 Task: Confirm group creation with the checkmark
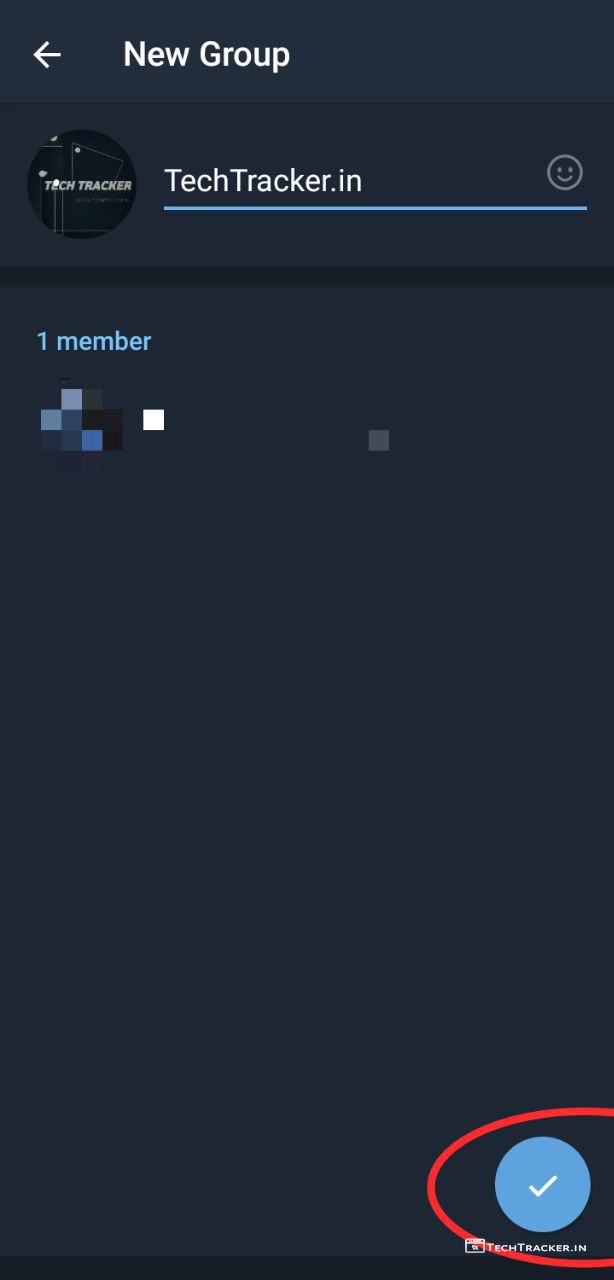[x=542, y=1185]
